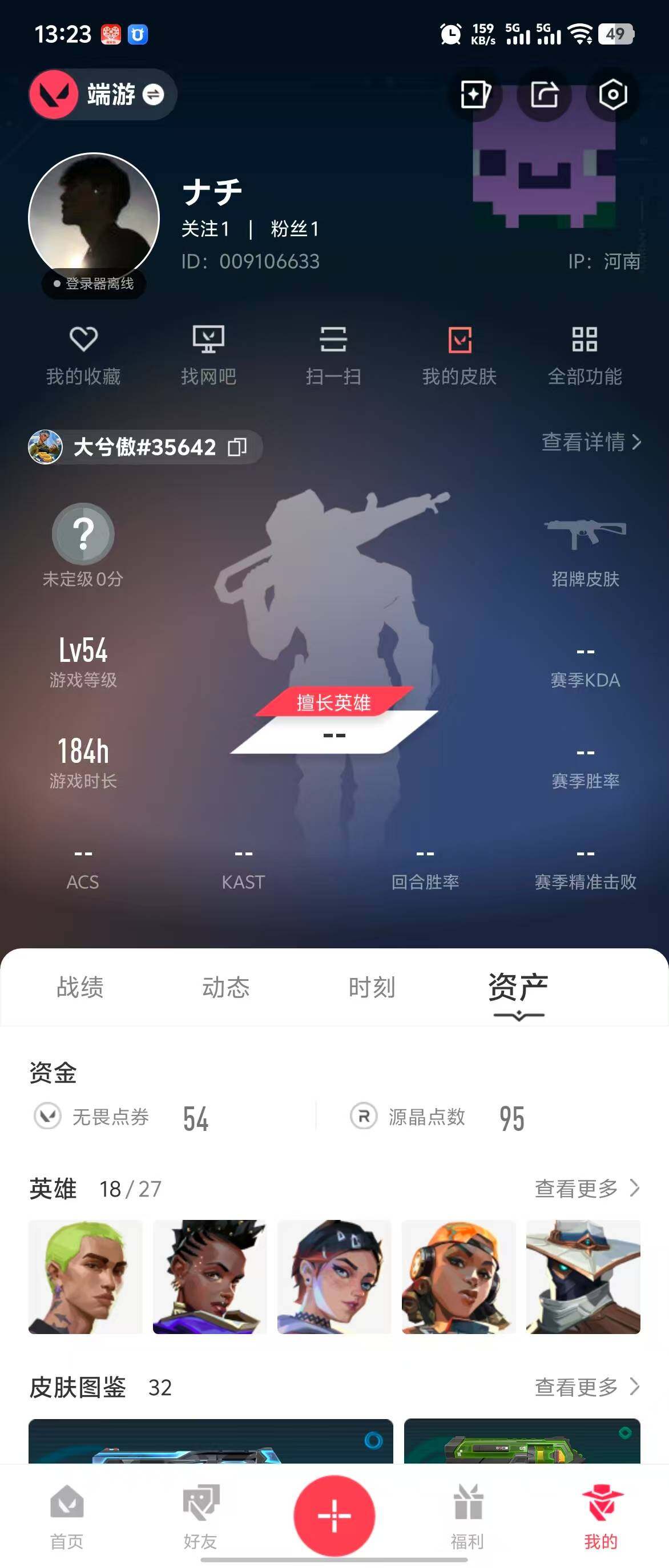Copy game ID 大兮傲#35642

pos(237,447)
